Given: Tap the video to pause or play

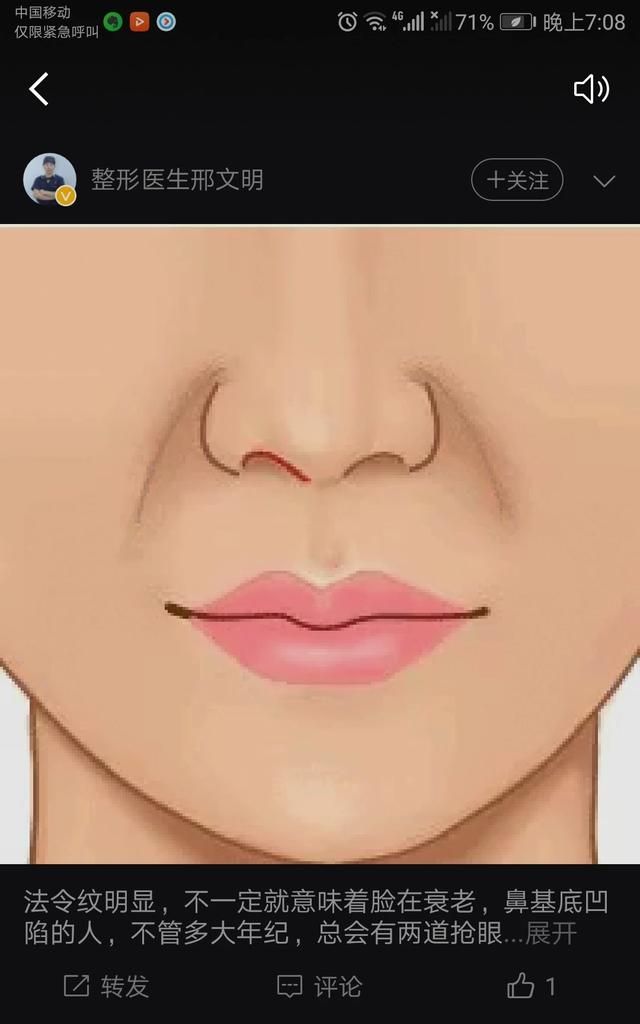Looking at the screenshot, I should click(x=320, y=545).
